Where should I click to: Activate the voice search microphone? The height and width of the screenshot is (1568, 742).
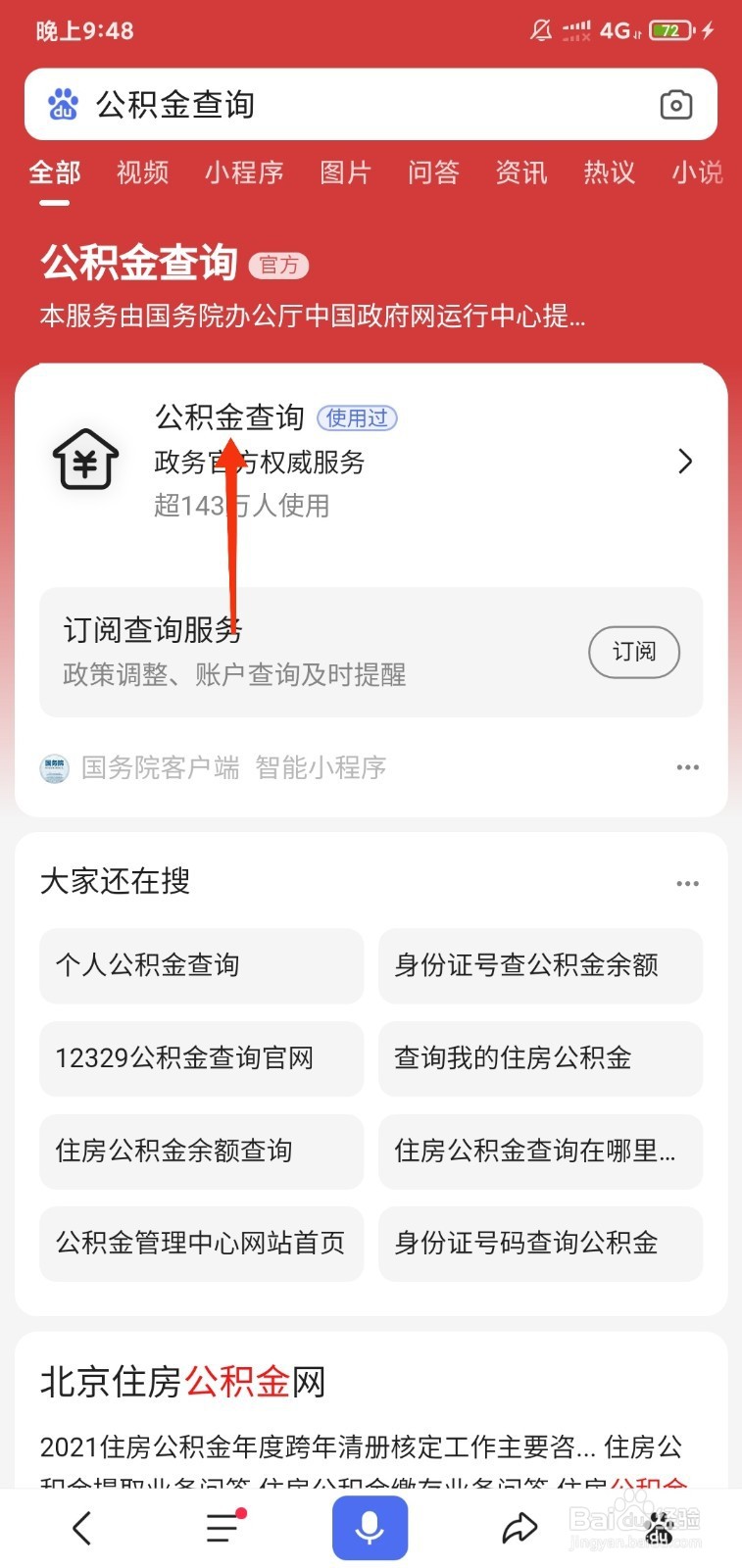(x=369, y=1526)
